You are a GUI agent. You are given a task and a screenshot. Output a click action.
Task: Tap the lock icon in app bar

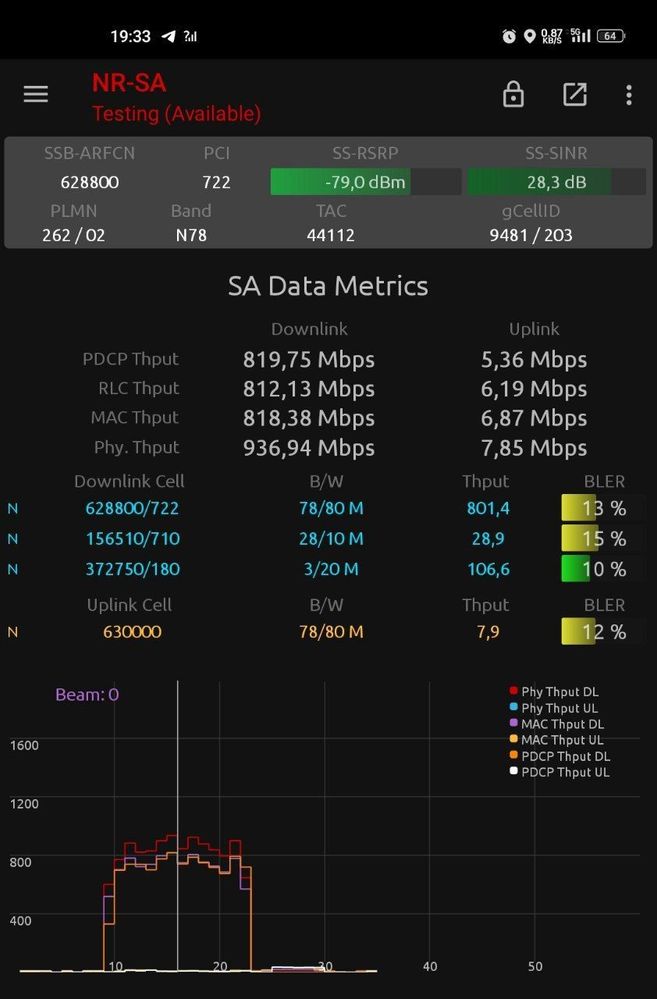[x=513, y=95]
